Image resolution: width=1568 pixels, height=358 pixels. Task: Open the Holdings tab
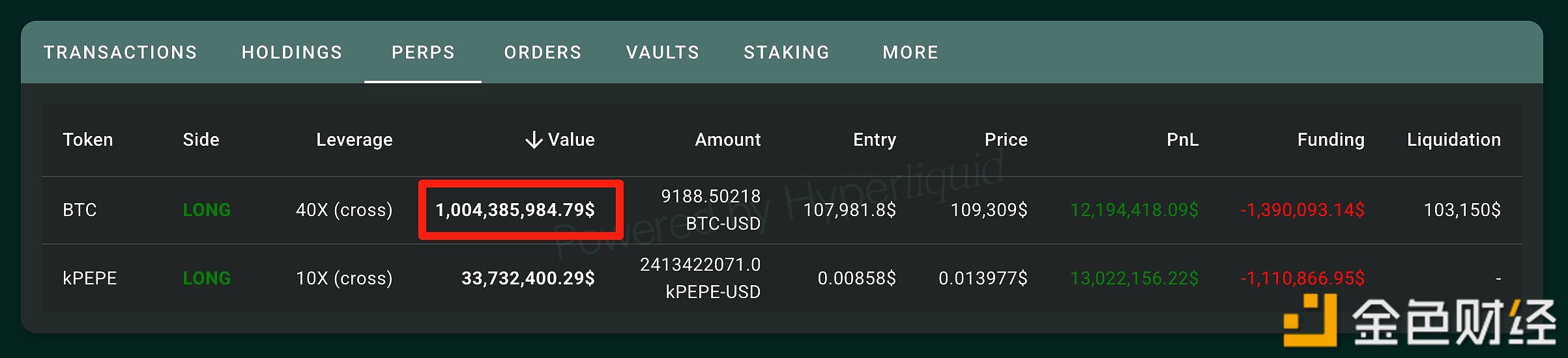coord(292,52)
